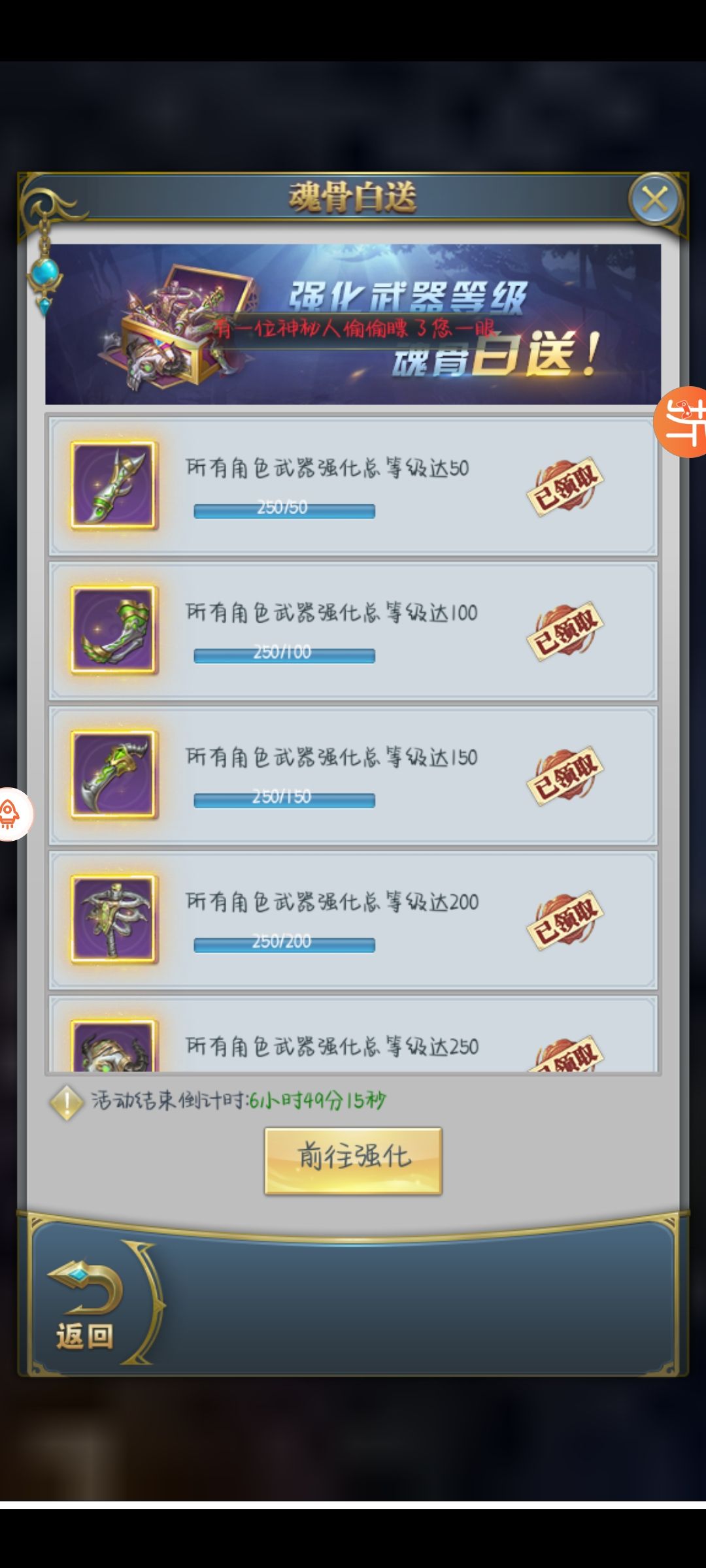Go back with the 返回 button
This screenshot has width=706, height=1568.
tap(85, 1307)
